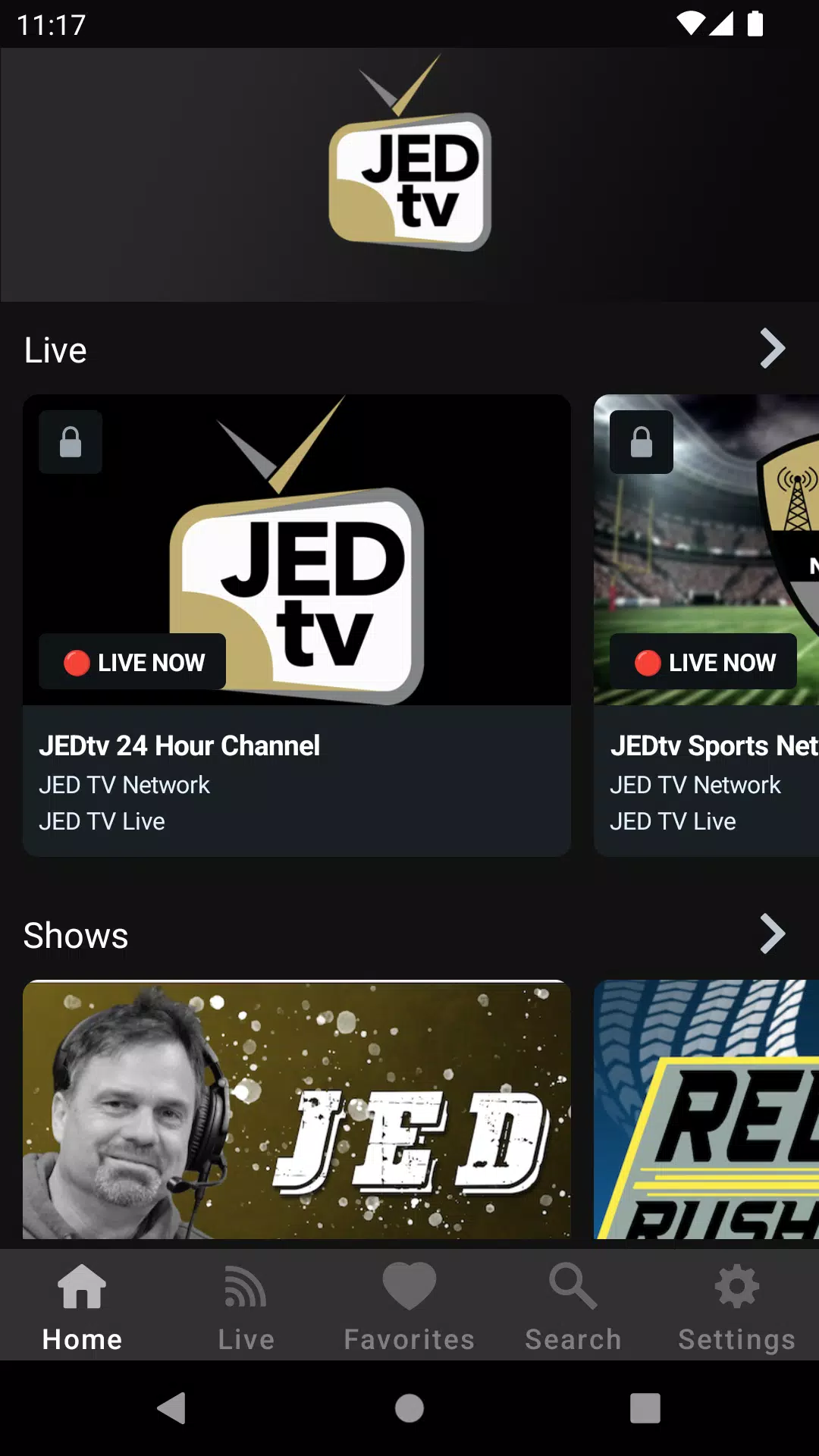This screenshot has height=1456, width=819.
Task: Open the JEDtv 24 Hour Channel card
Action: (x=297, y=626)
